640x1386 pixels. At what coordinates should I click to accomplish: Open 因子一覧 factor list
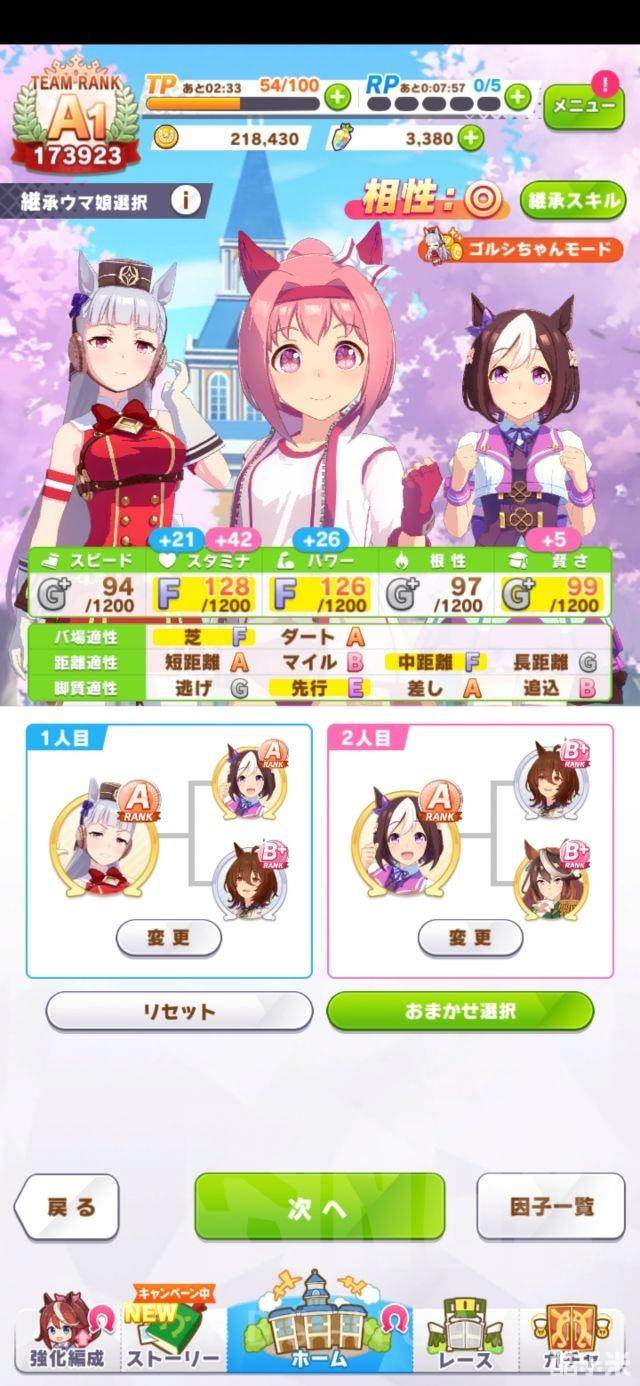point(550,1207)
